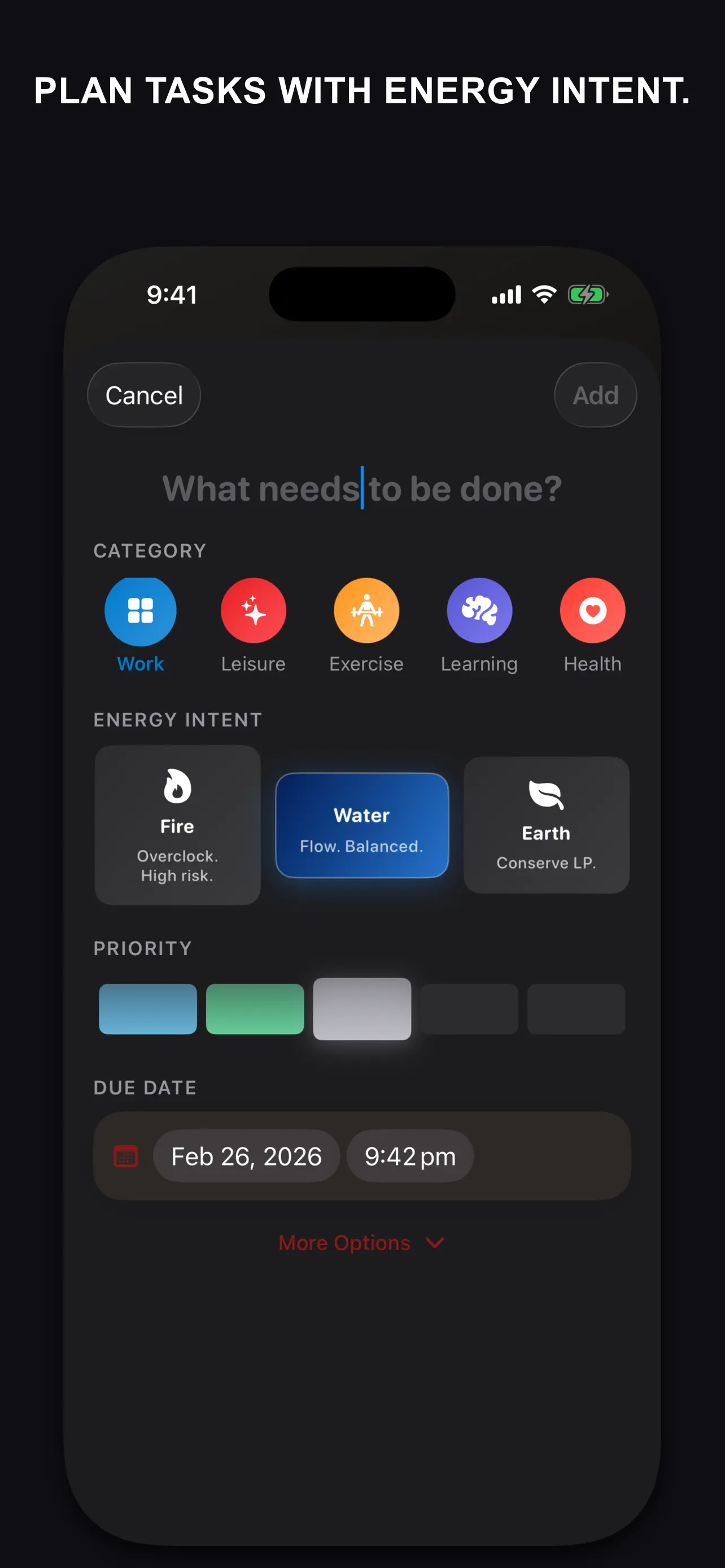Click the task title input field

361,488
